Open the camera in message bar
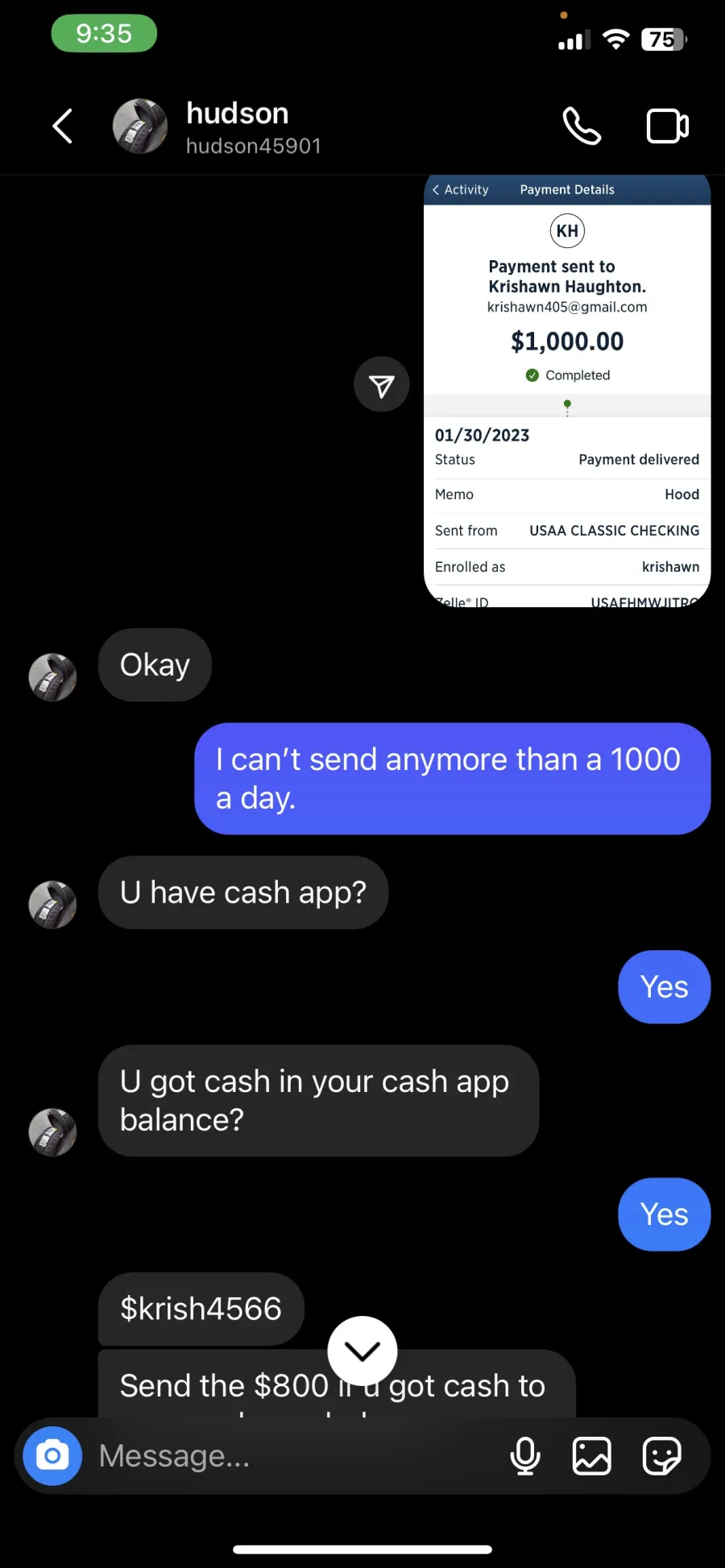The image size is (725, 1568). [52, 1456]
